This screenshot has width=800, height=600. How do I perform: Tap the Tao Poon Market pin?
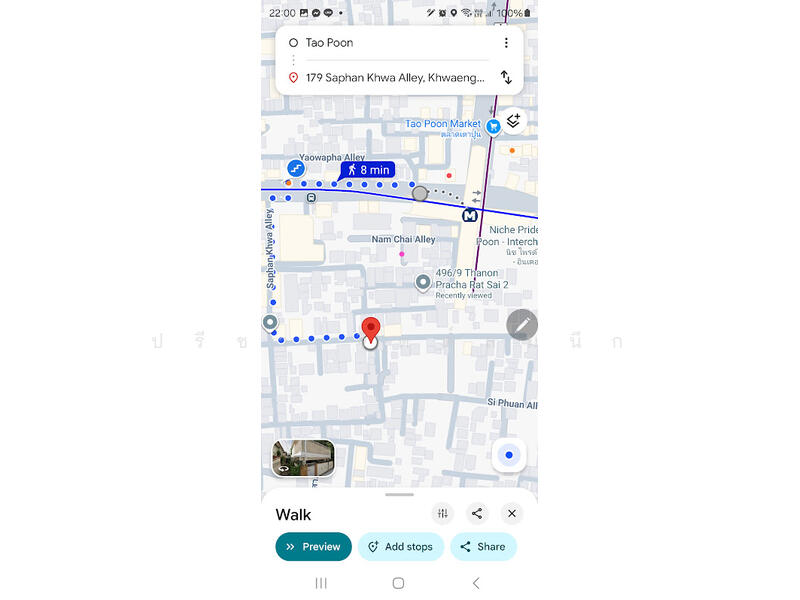tap(493, 126)
